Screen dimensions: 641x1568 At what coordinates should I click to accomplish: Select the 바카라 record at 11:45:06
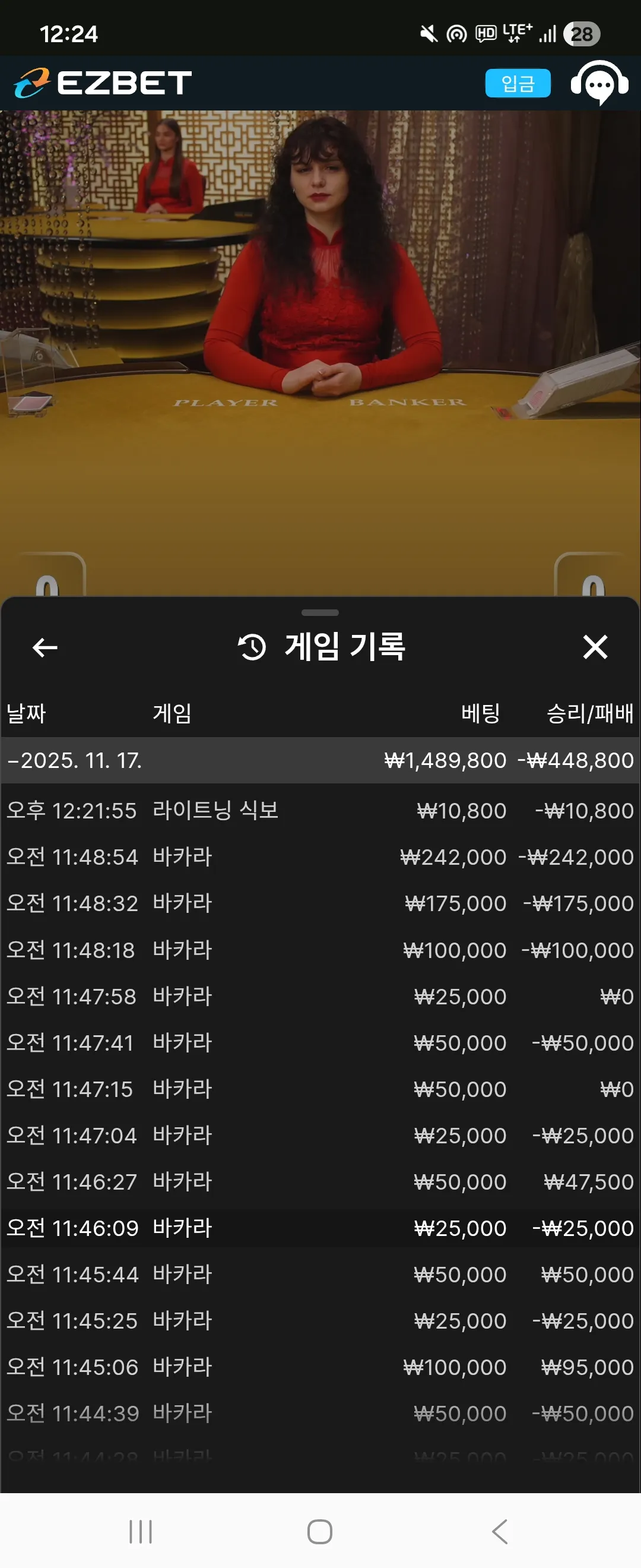click(320, 1367)
